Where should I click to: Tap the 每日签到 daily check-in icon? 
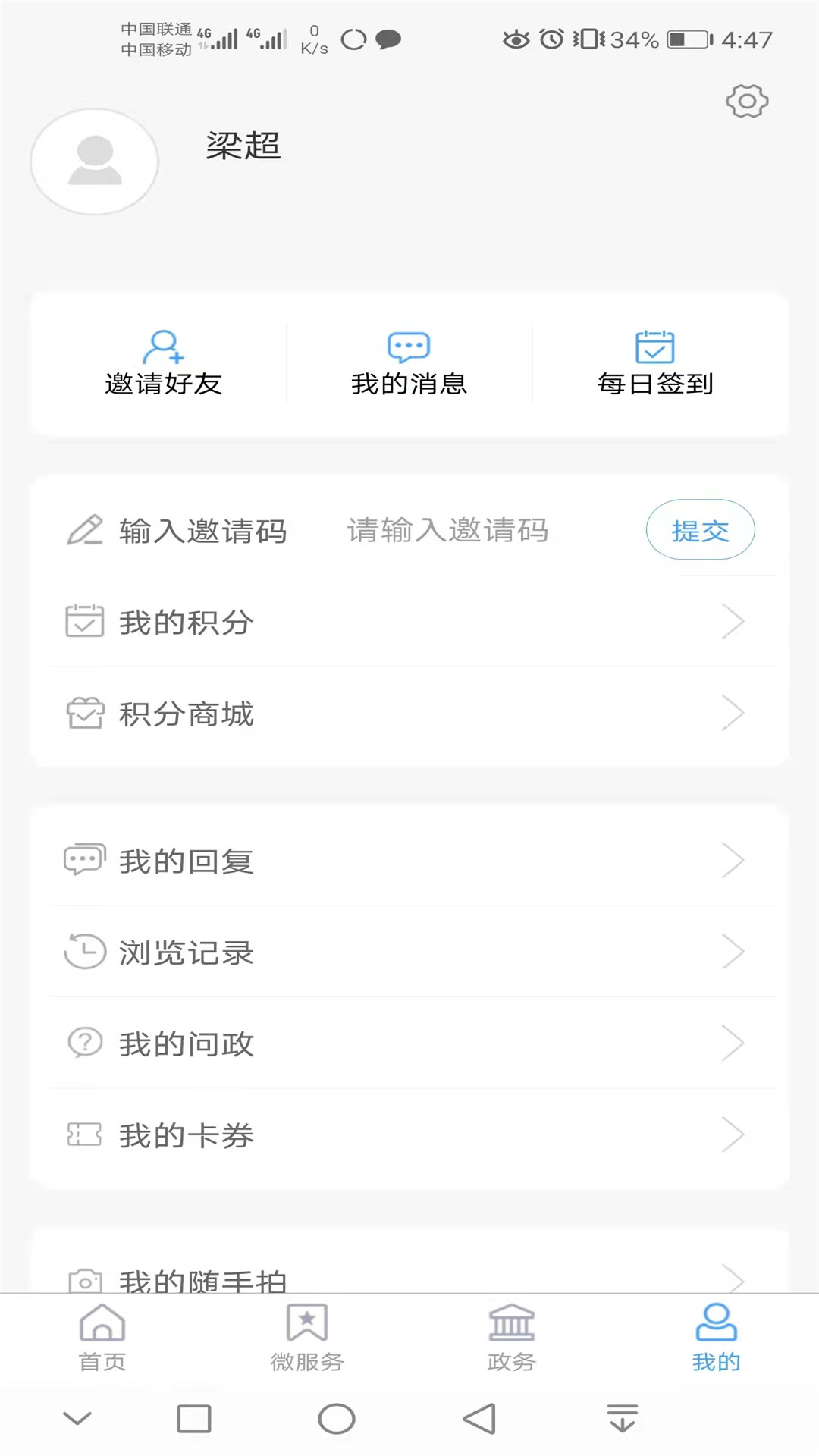coord(655,347)
